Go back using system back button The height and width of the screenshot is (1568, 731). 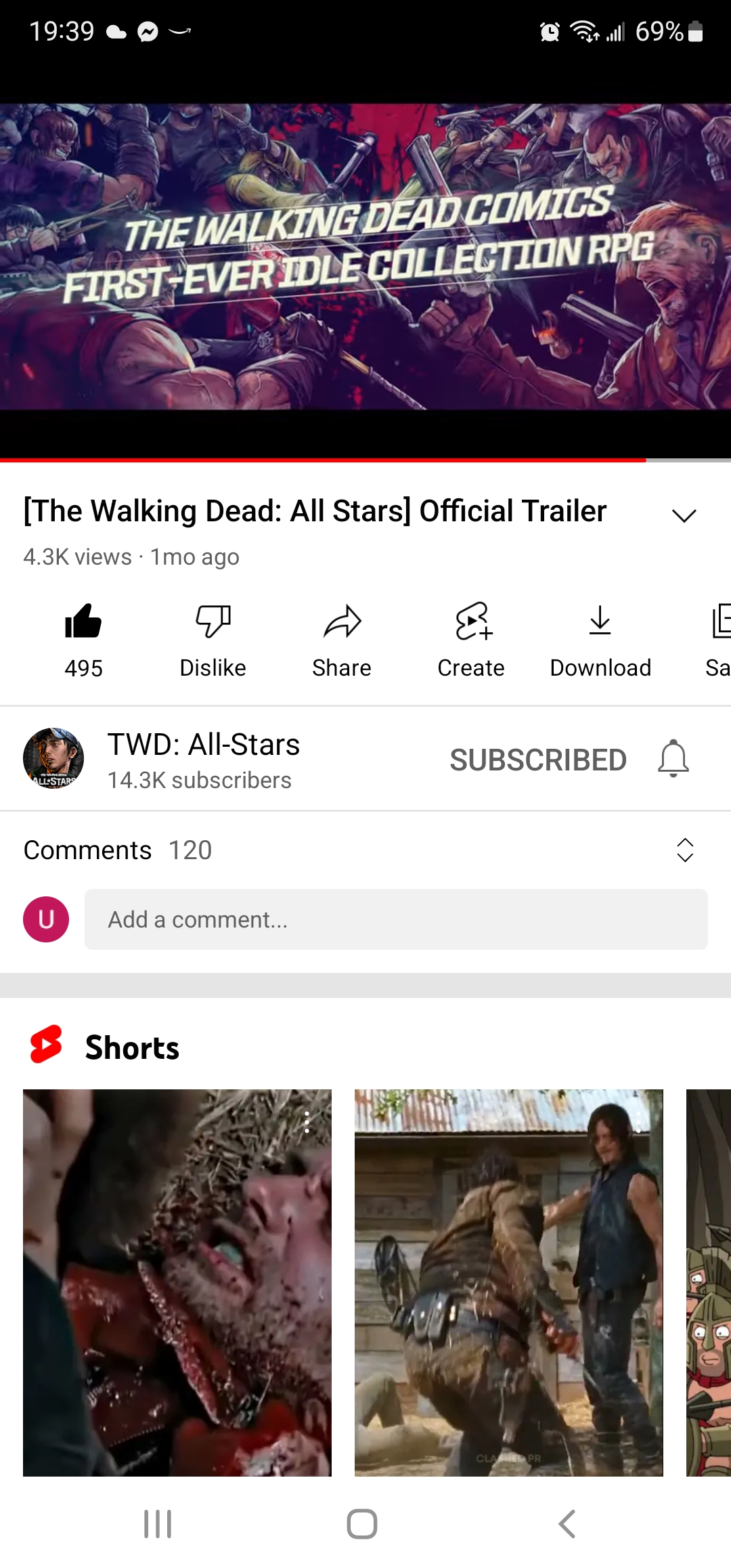(567, 1525)
